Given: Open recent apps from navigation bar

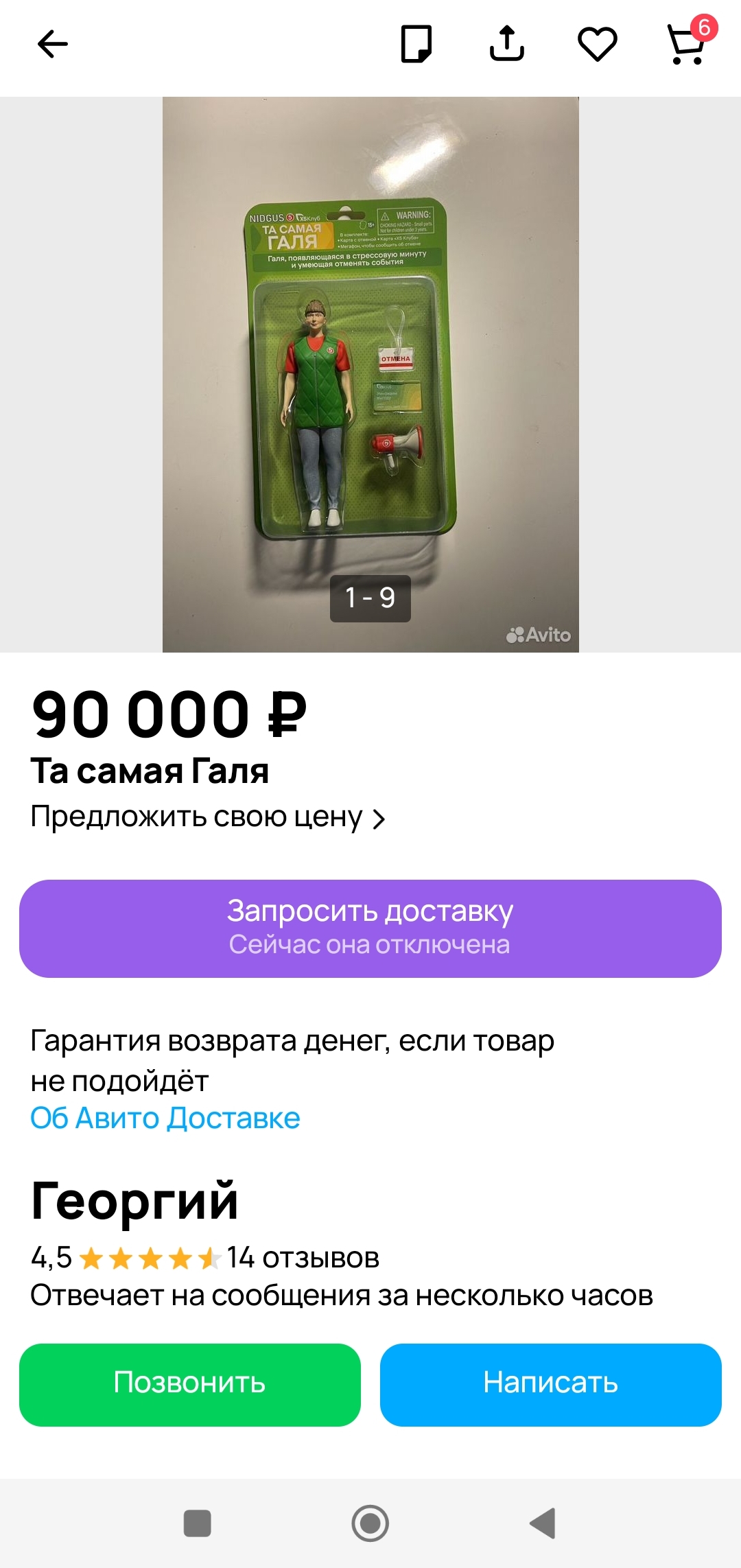Looking at the screenshot, I should (x=197, y=1523).
